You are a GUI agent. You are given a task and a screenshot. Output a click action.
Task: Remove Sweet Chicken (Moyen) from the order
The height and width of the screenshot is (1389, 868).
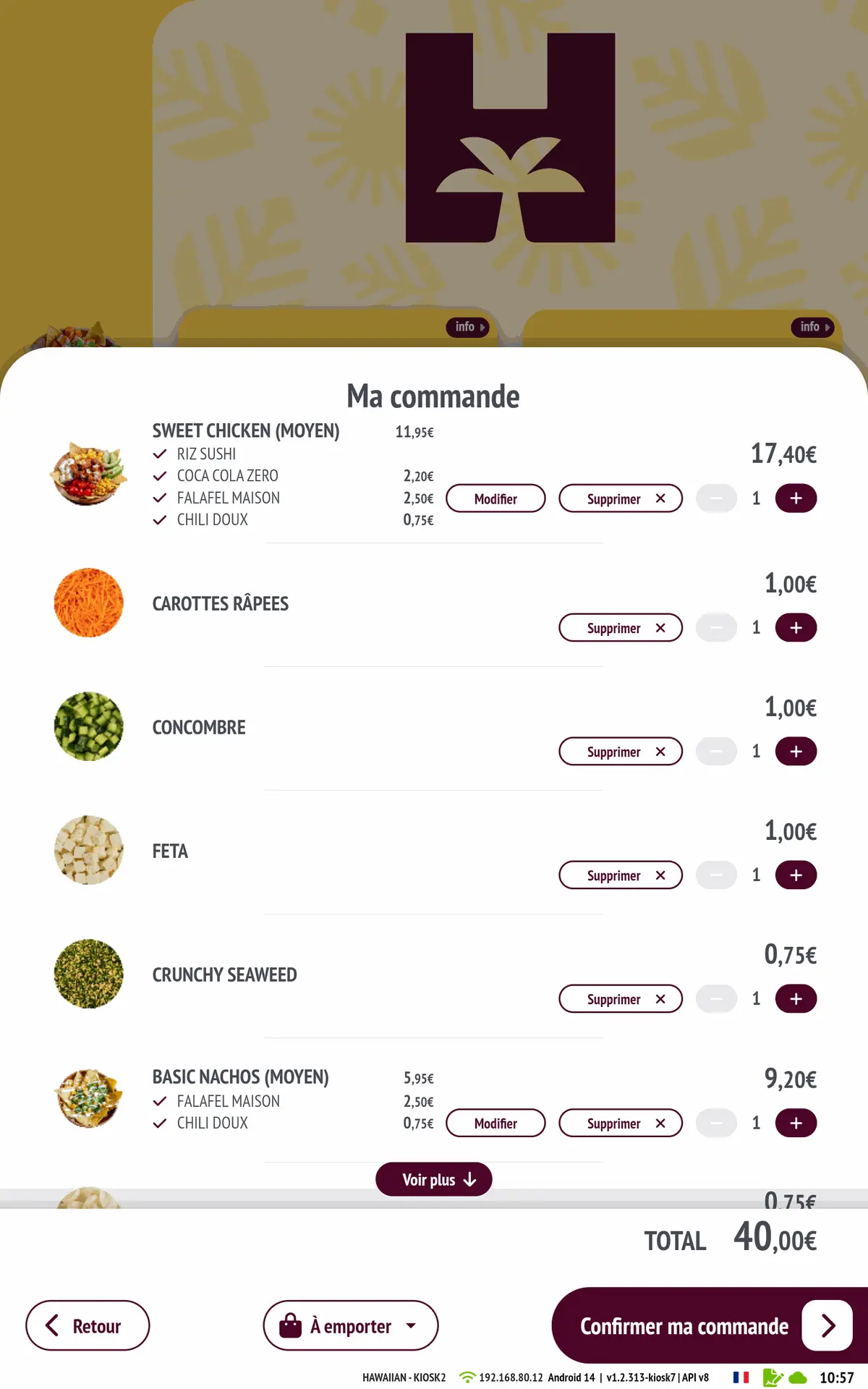coord(621,498)
